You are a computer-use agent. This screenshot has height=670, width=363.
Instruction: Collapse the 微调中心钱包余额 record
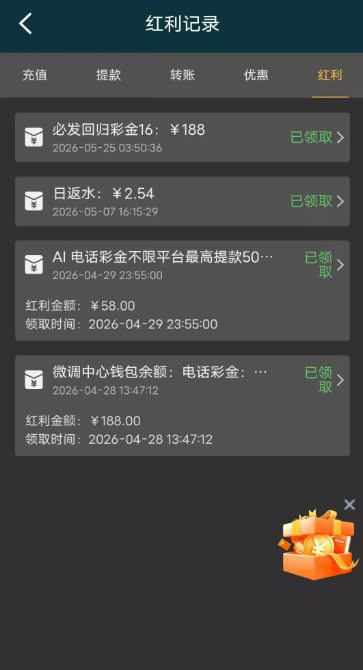182,380
